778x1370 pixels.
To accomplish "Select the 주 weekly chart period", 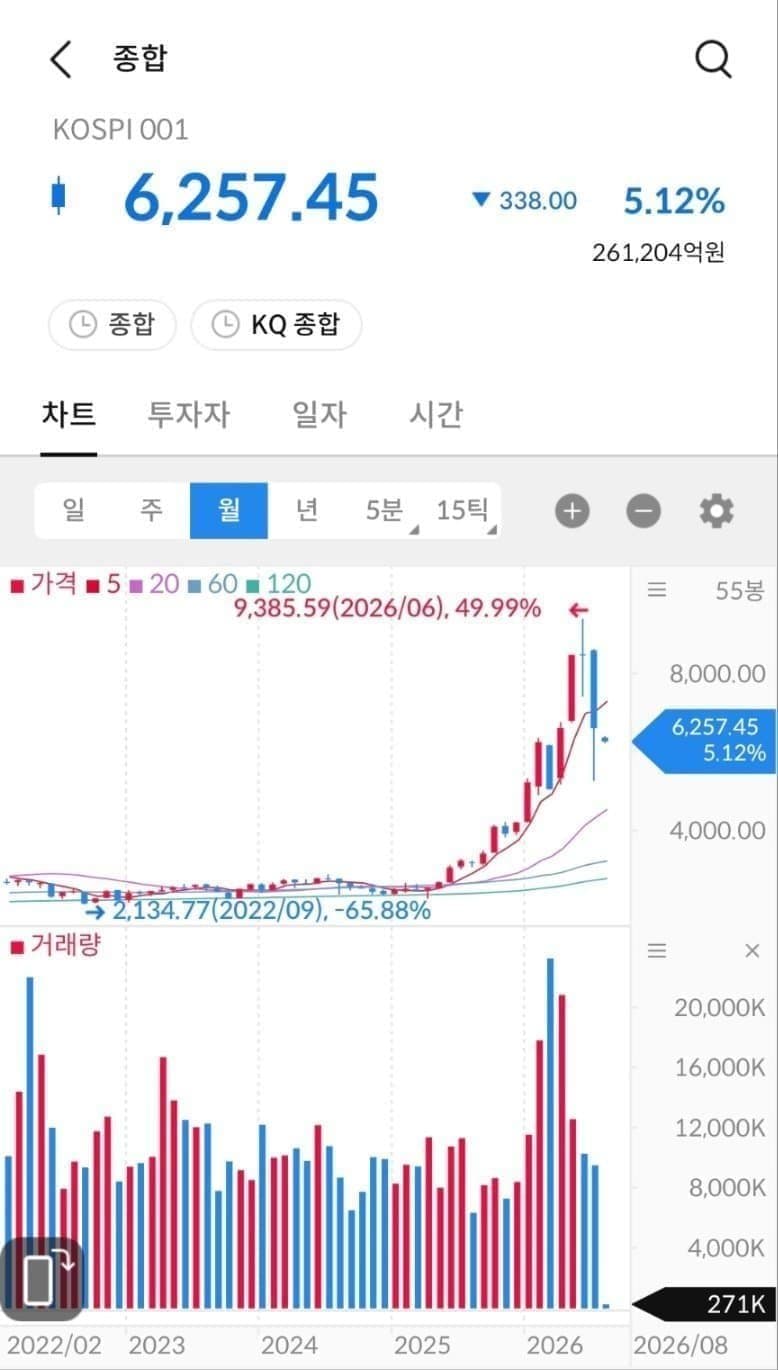I will [151, 511].
